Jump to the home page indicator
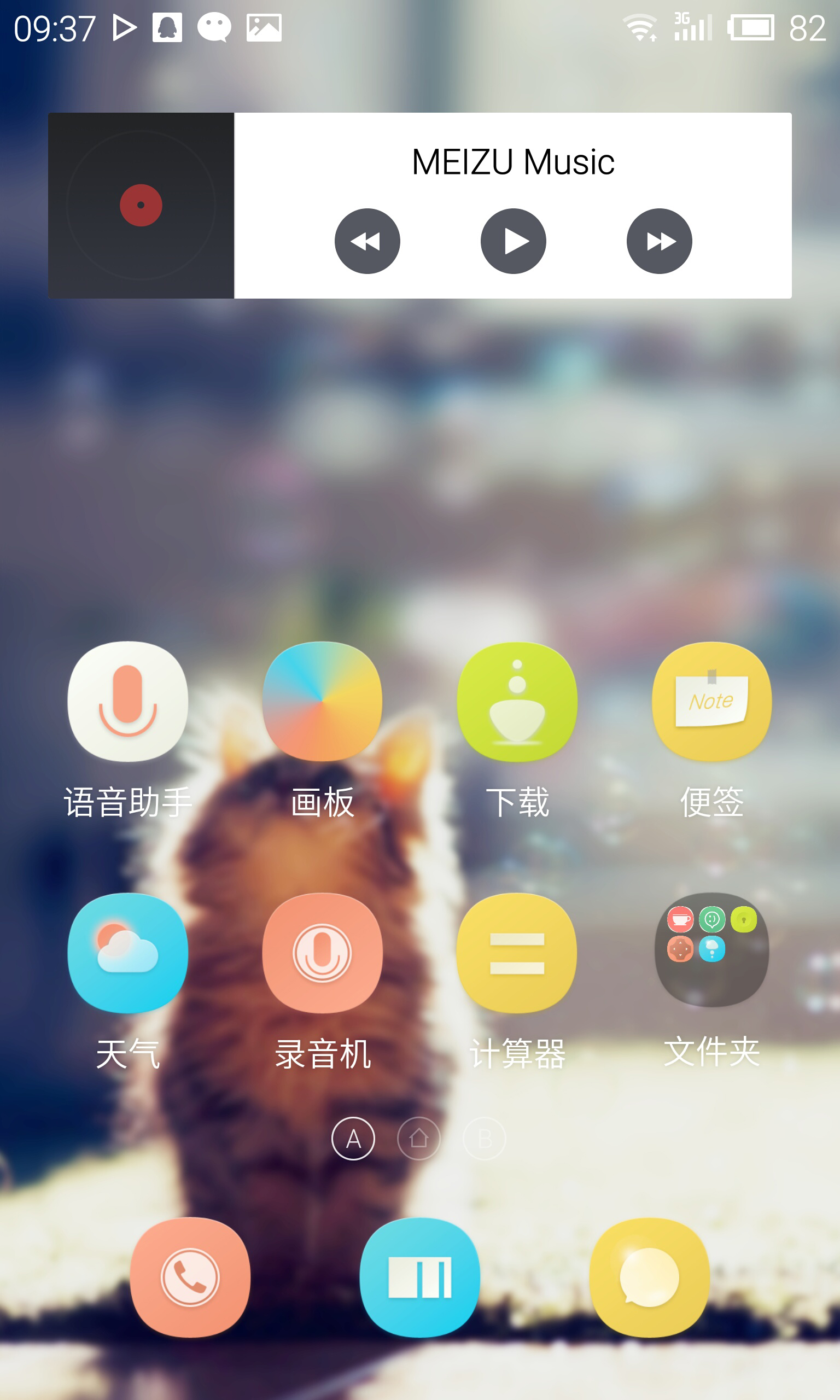 (x=419, y=1139)
